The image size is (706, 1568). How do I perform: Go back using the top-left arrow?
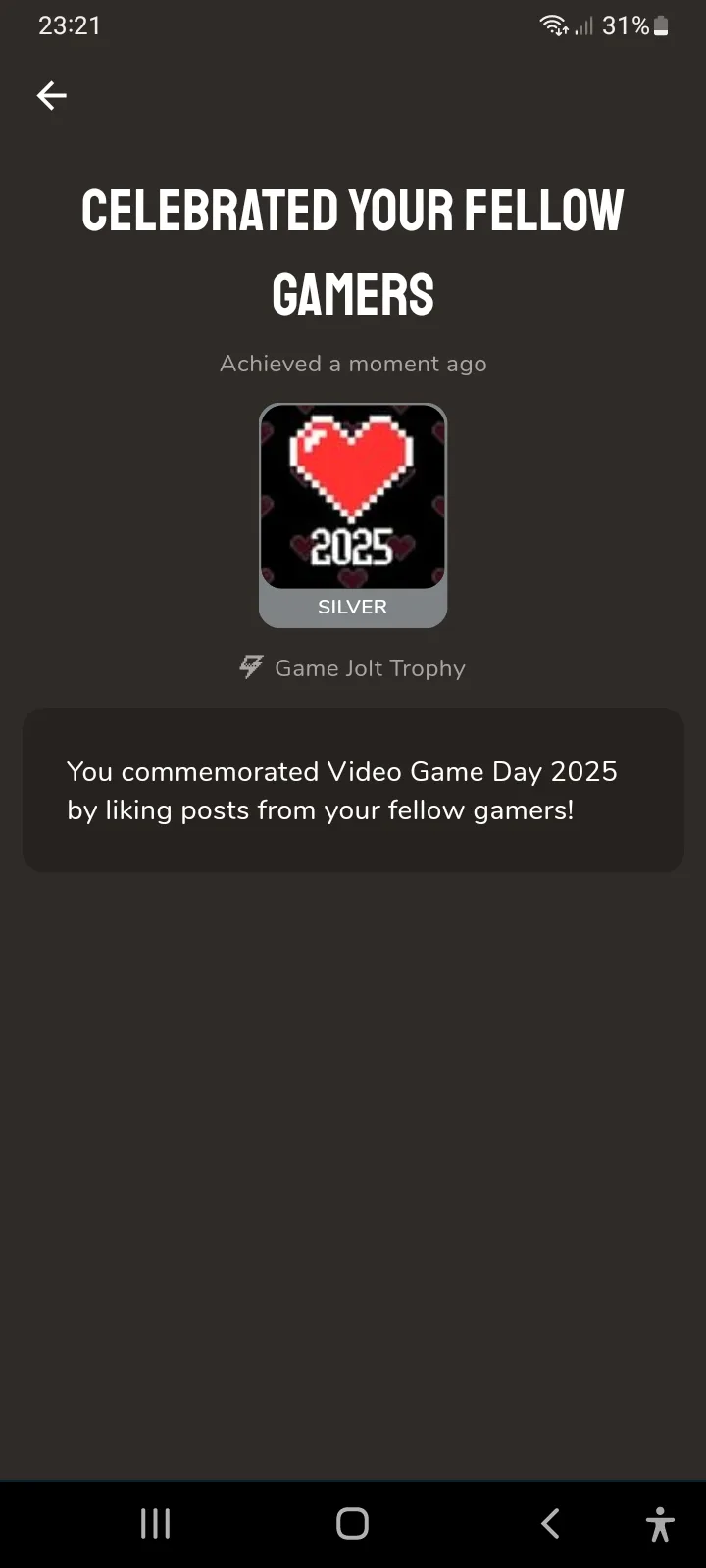click(52, 95)
